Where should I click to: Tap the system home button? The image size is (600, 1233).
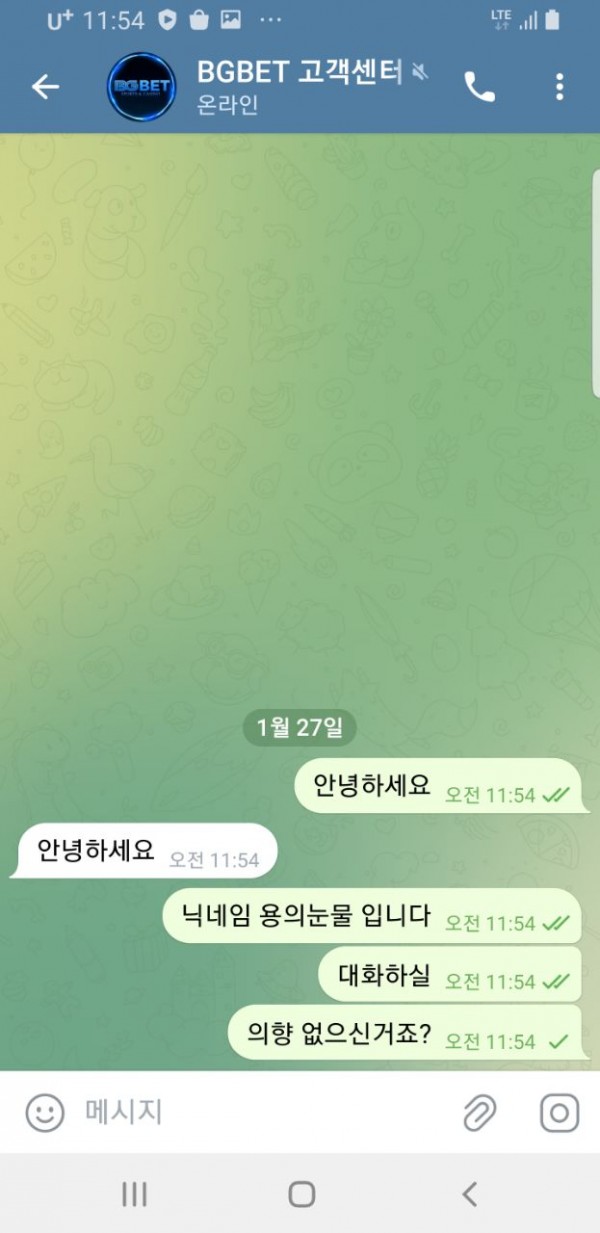point(301,1193)
